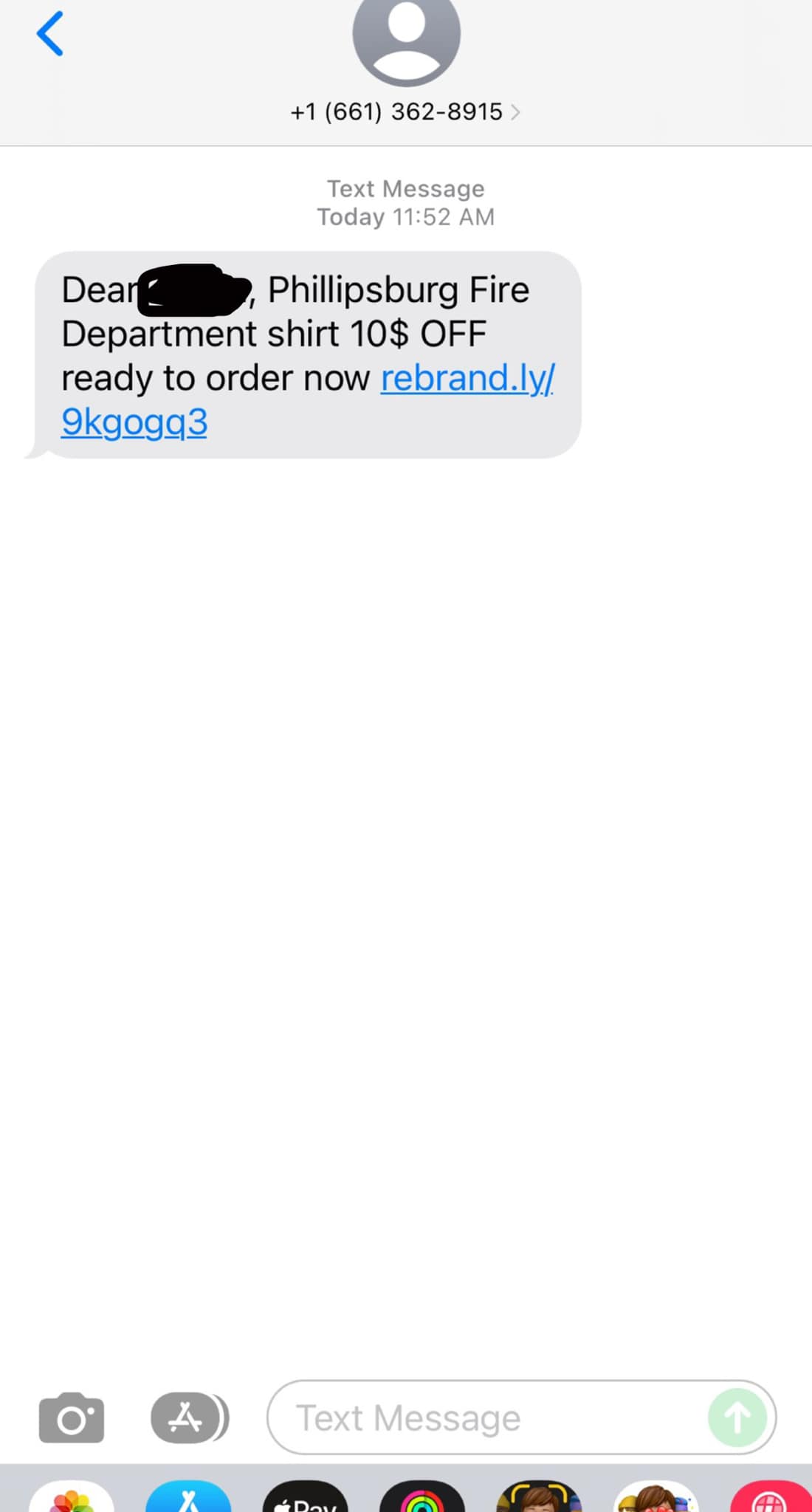Open Apple Pay in the app strip
812x1512 pixels.
(x=306, y=1496)
